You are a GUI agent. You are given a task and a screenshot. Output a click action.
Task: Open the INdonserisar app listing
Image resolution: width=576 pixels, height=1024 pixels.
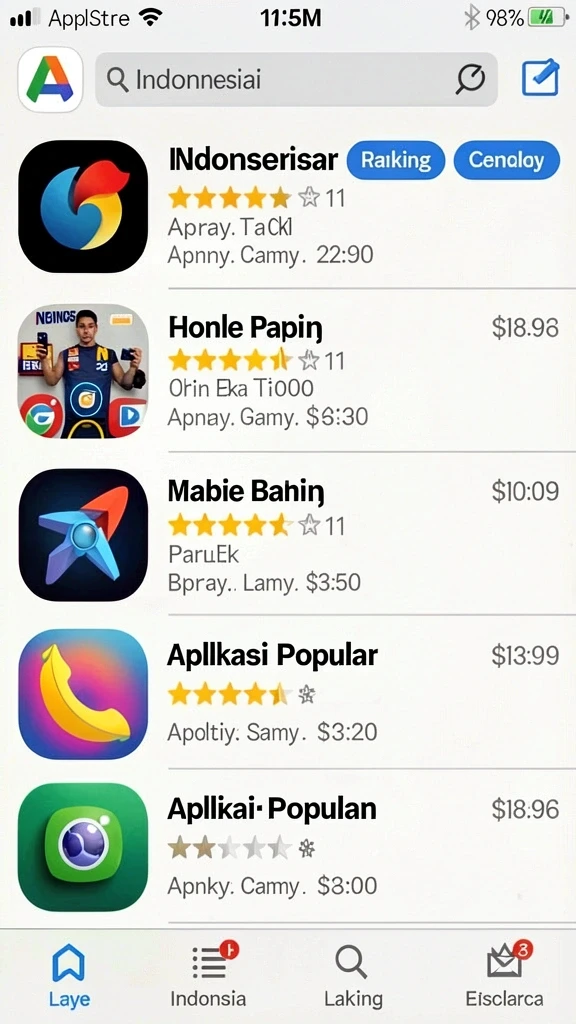pyautogui.click(x=288, y=206)
